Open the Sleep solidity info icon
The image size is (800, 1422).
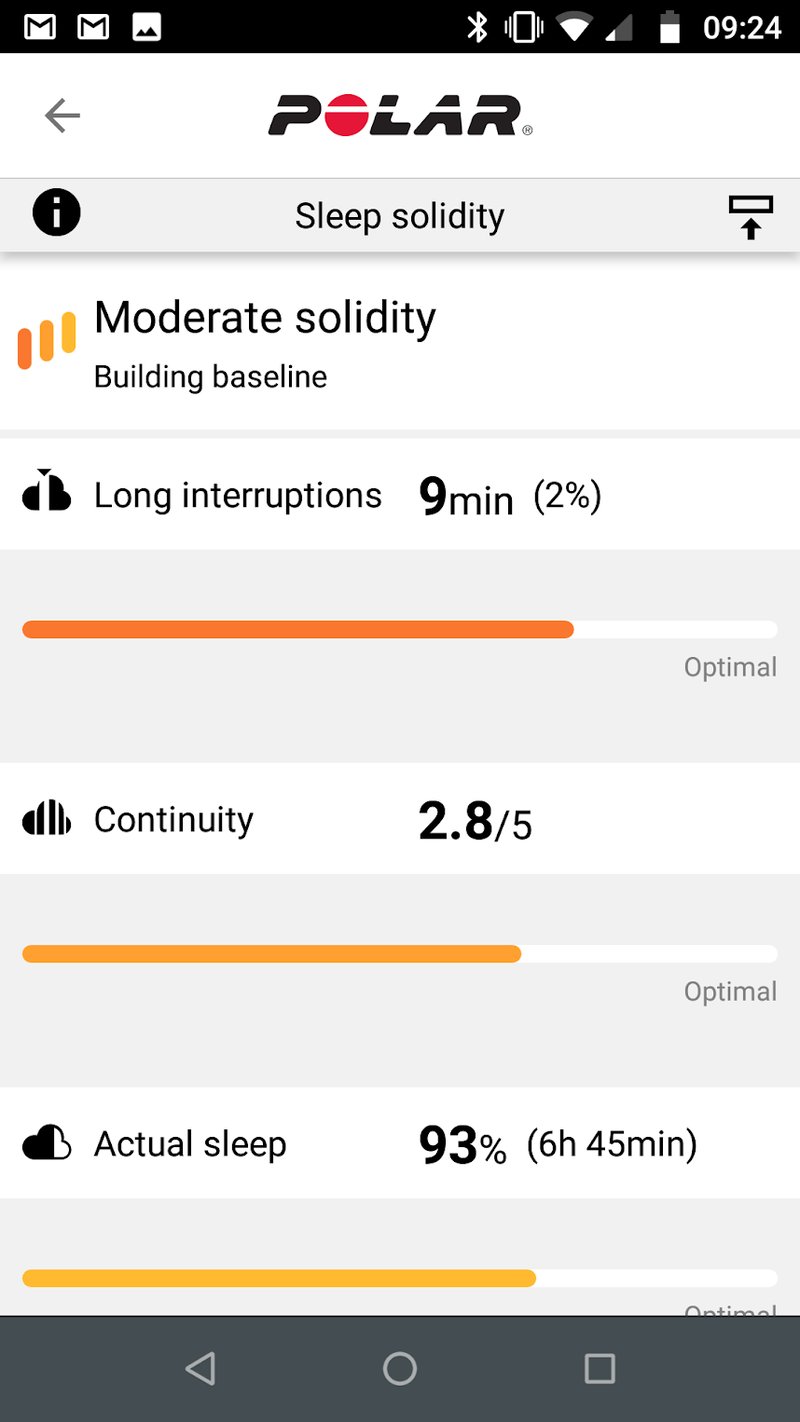pos(57,214)
